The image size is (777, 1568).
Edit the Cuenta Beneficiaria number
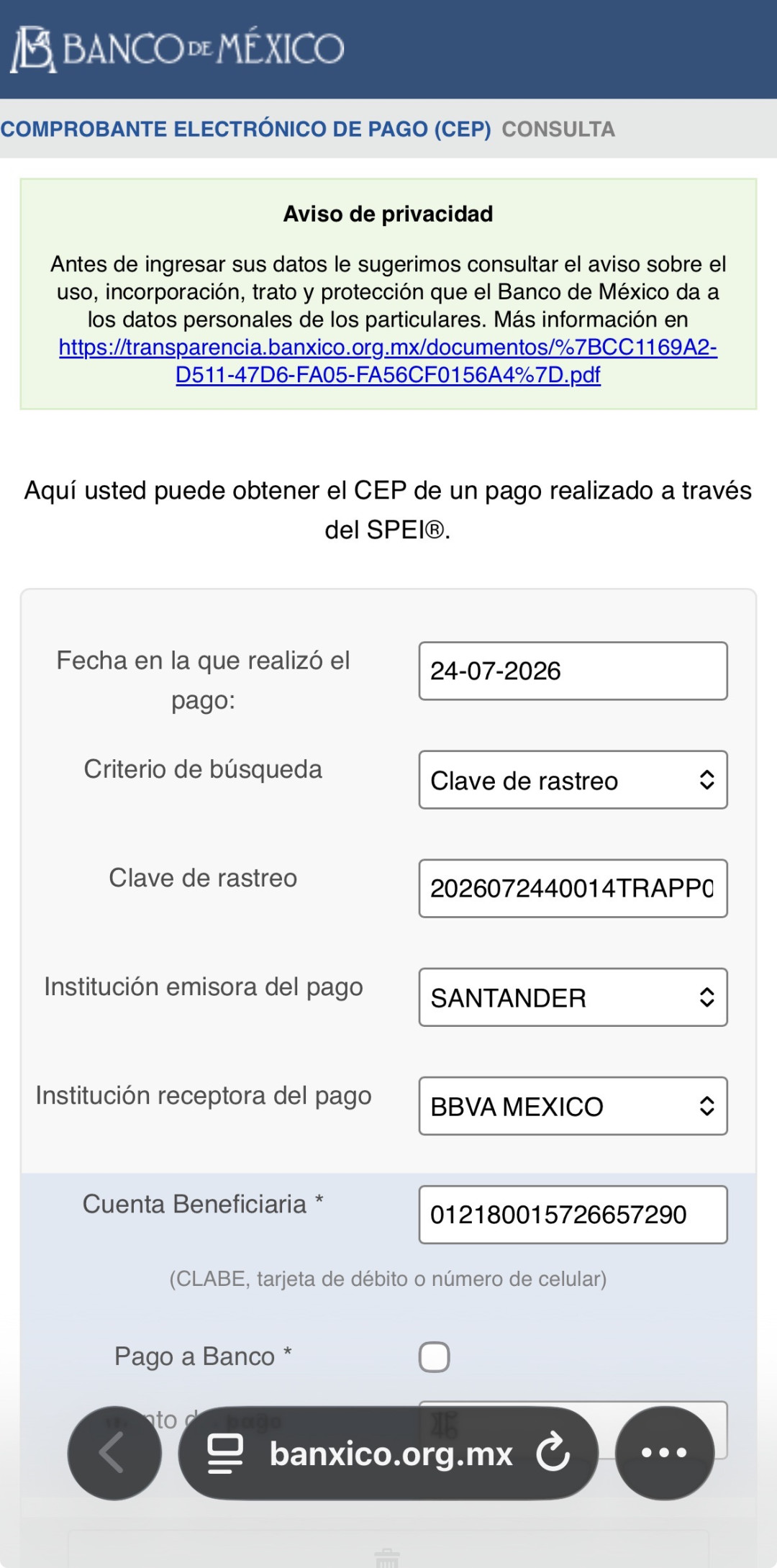point(573,1215)
